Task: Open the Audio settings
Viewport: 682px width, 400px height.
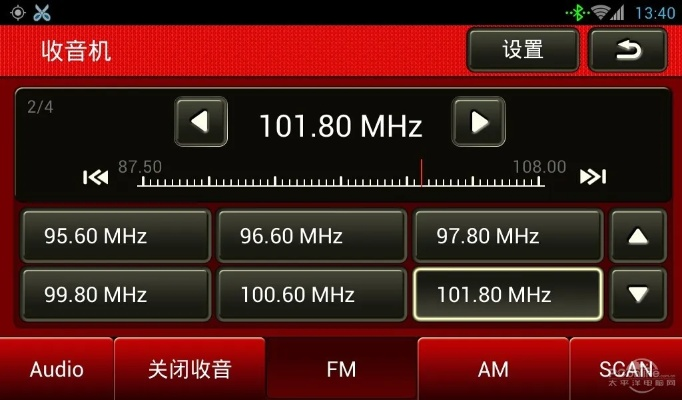Action: pyautogui.click(x=56, y=369)
